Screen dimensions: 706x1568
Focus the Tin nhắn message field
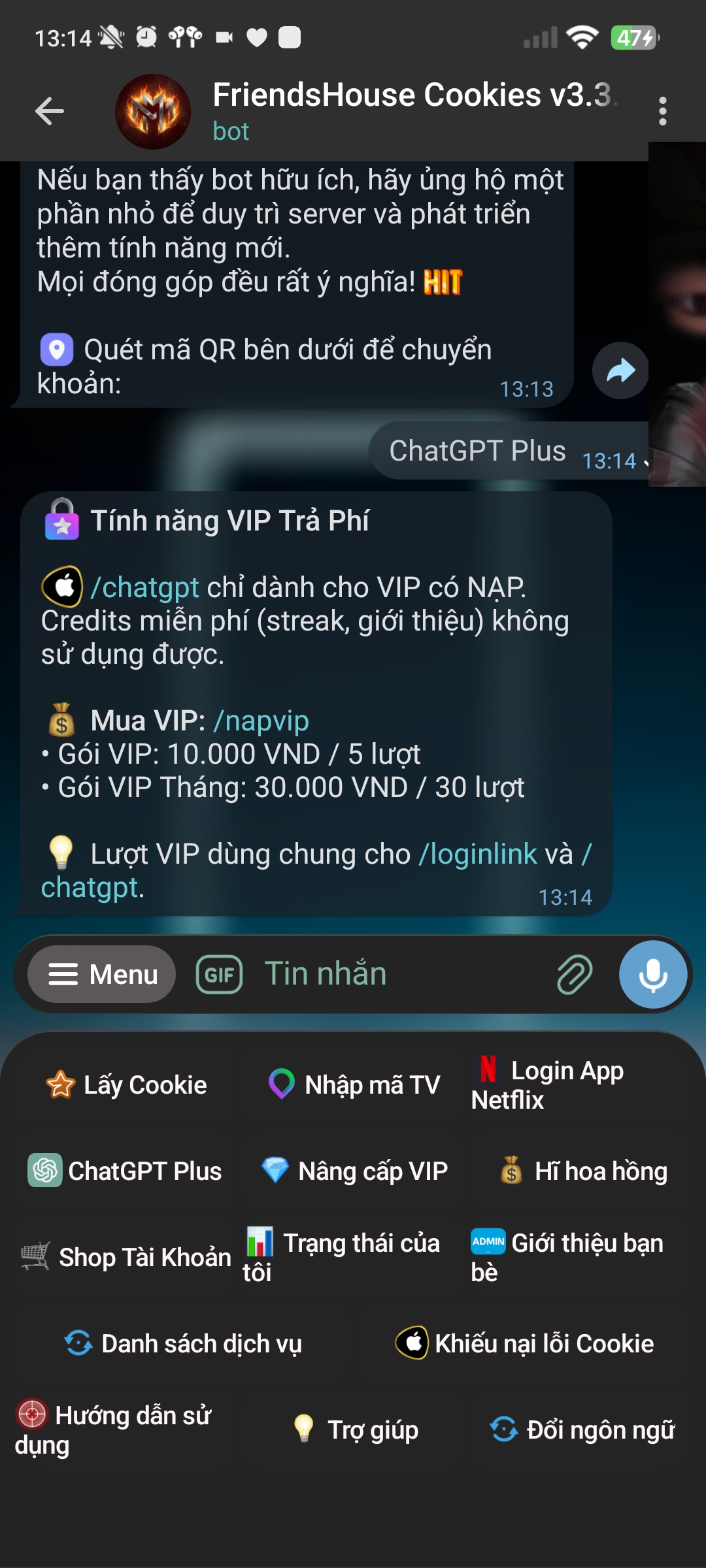click(x=392, y=974)
